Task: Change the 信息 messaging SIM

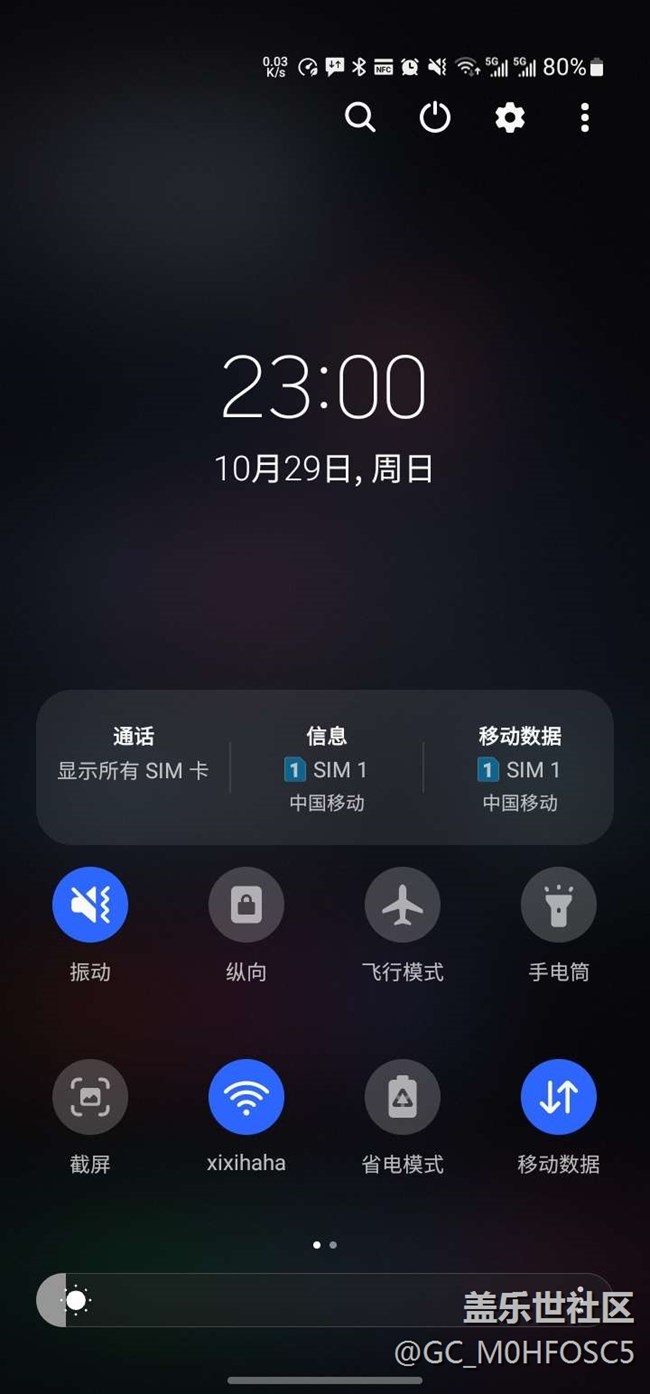Action: click(327, 767)
